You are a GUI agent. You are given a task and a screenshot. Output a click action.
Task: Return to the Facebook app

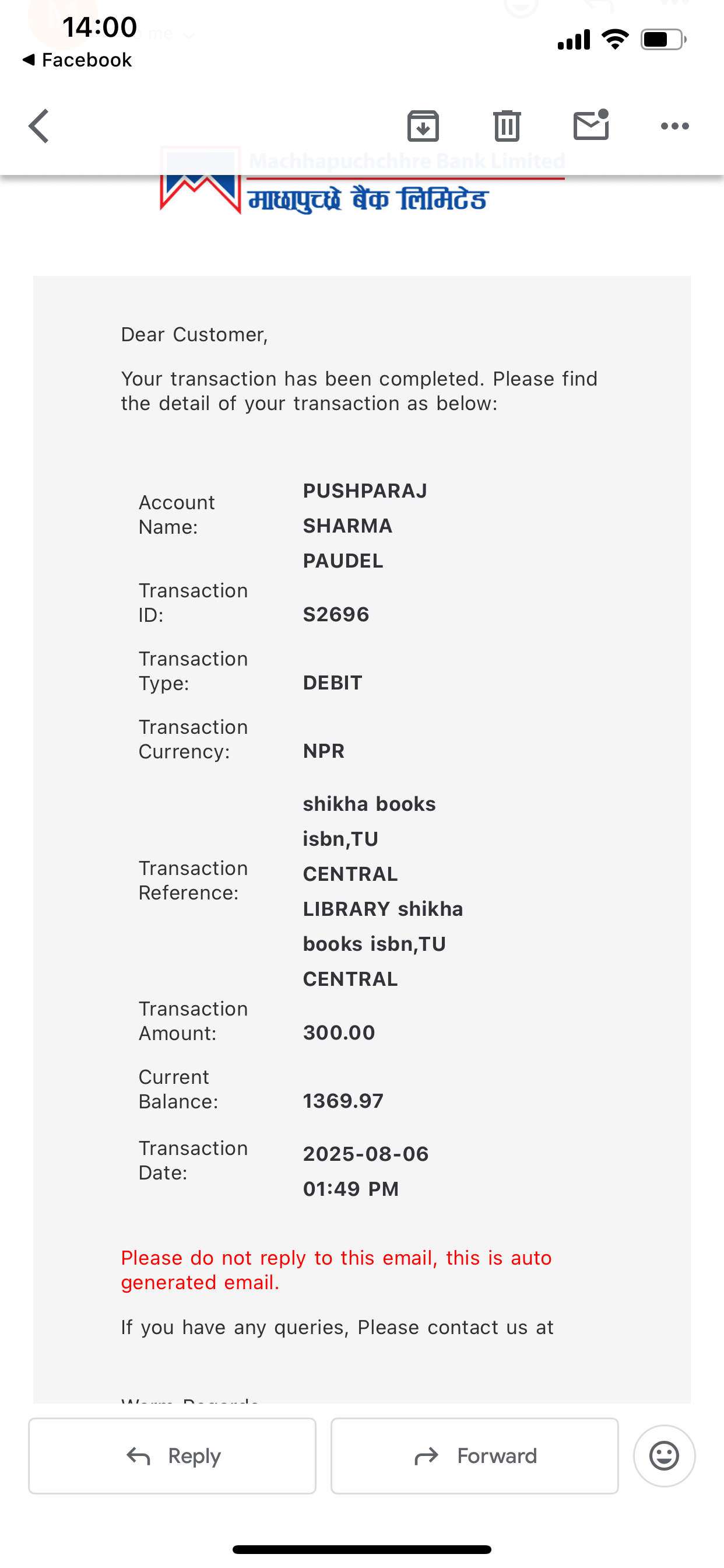(78, 60)
